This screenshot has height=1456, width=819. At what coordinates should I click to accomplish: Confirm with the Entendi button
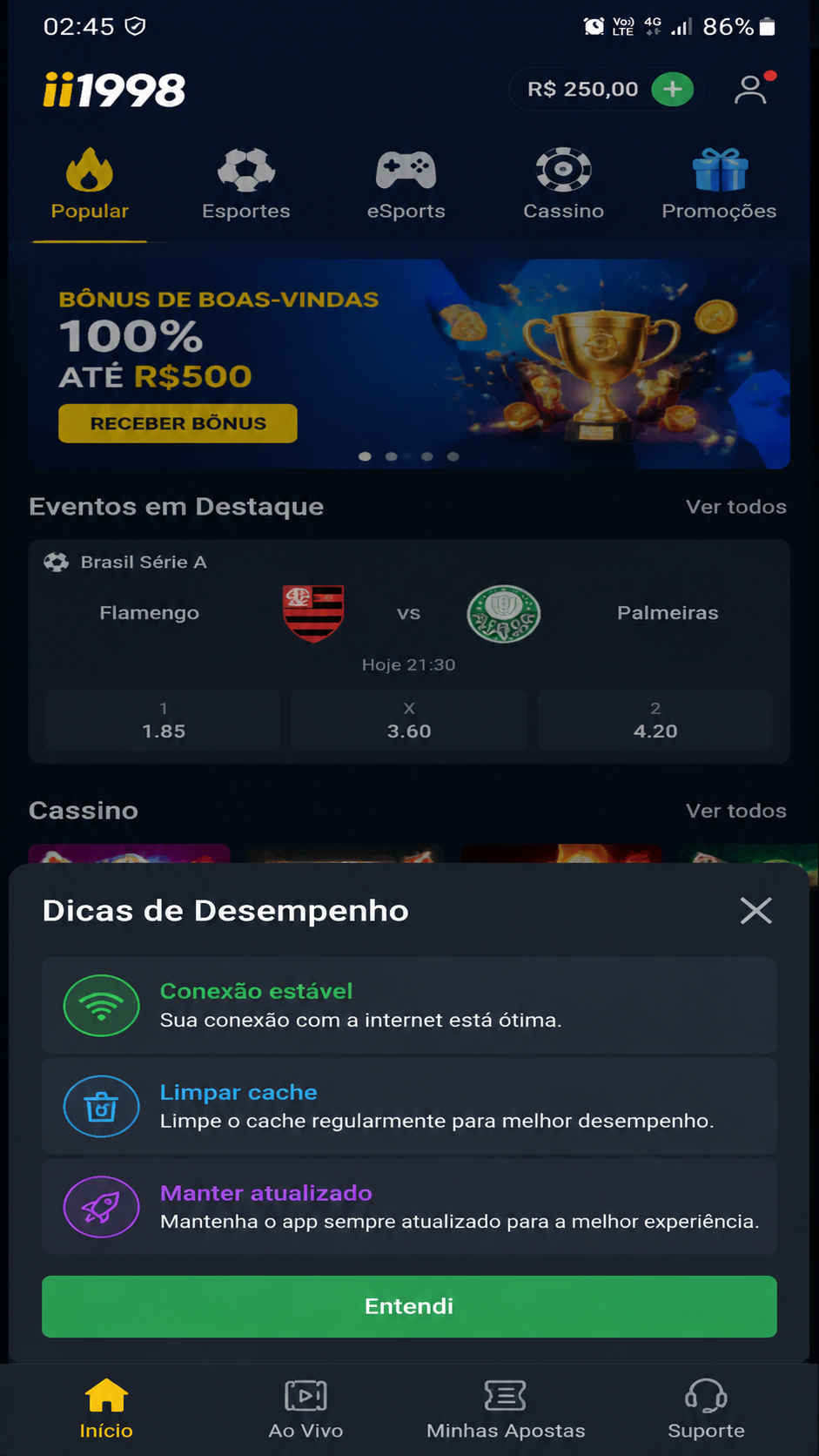pyautogui.click(x=409, y=1306)
